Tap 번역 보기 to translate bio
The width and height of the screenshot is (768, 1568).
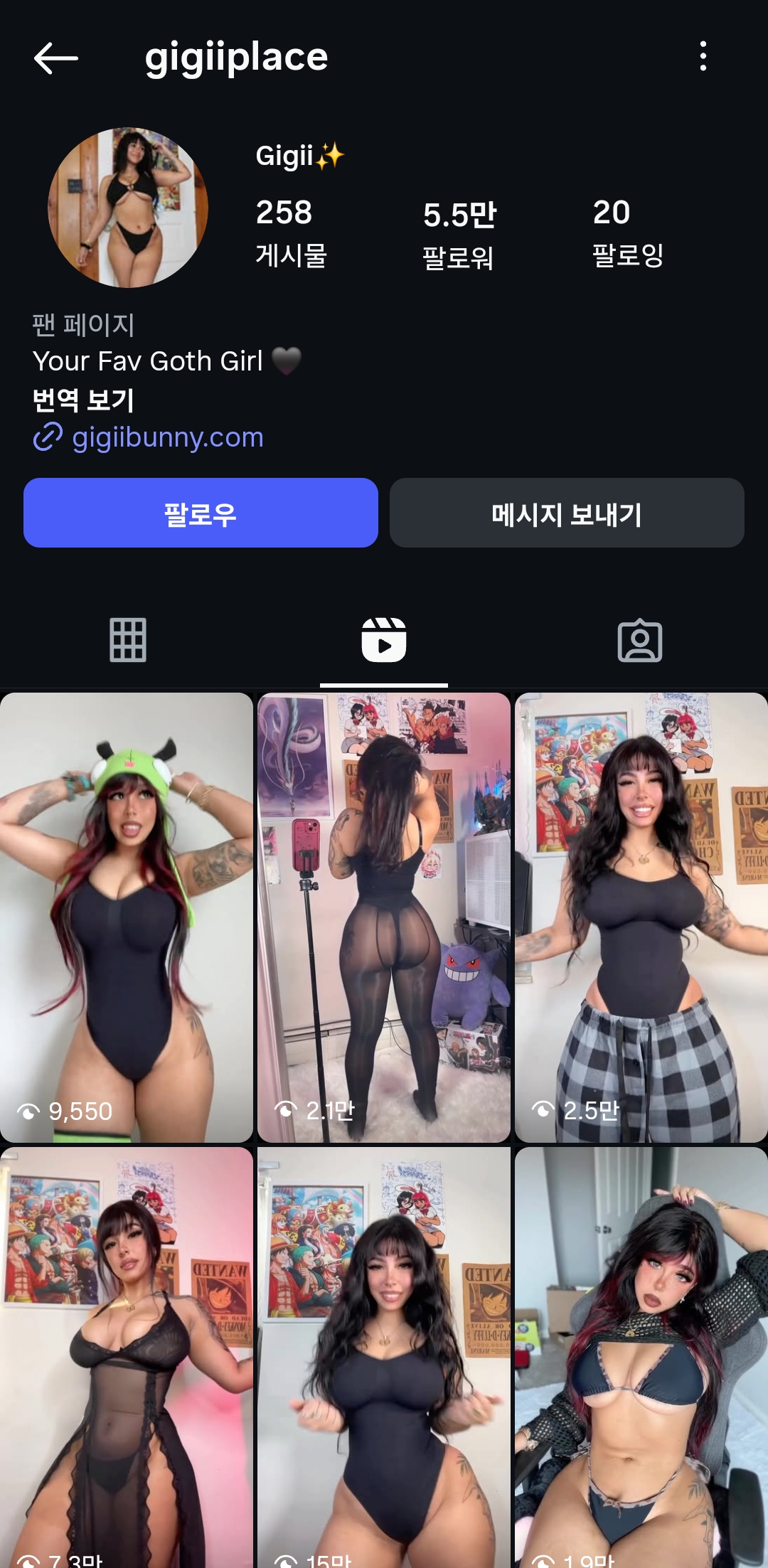tap(83, 400)
